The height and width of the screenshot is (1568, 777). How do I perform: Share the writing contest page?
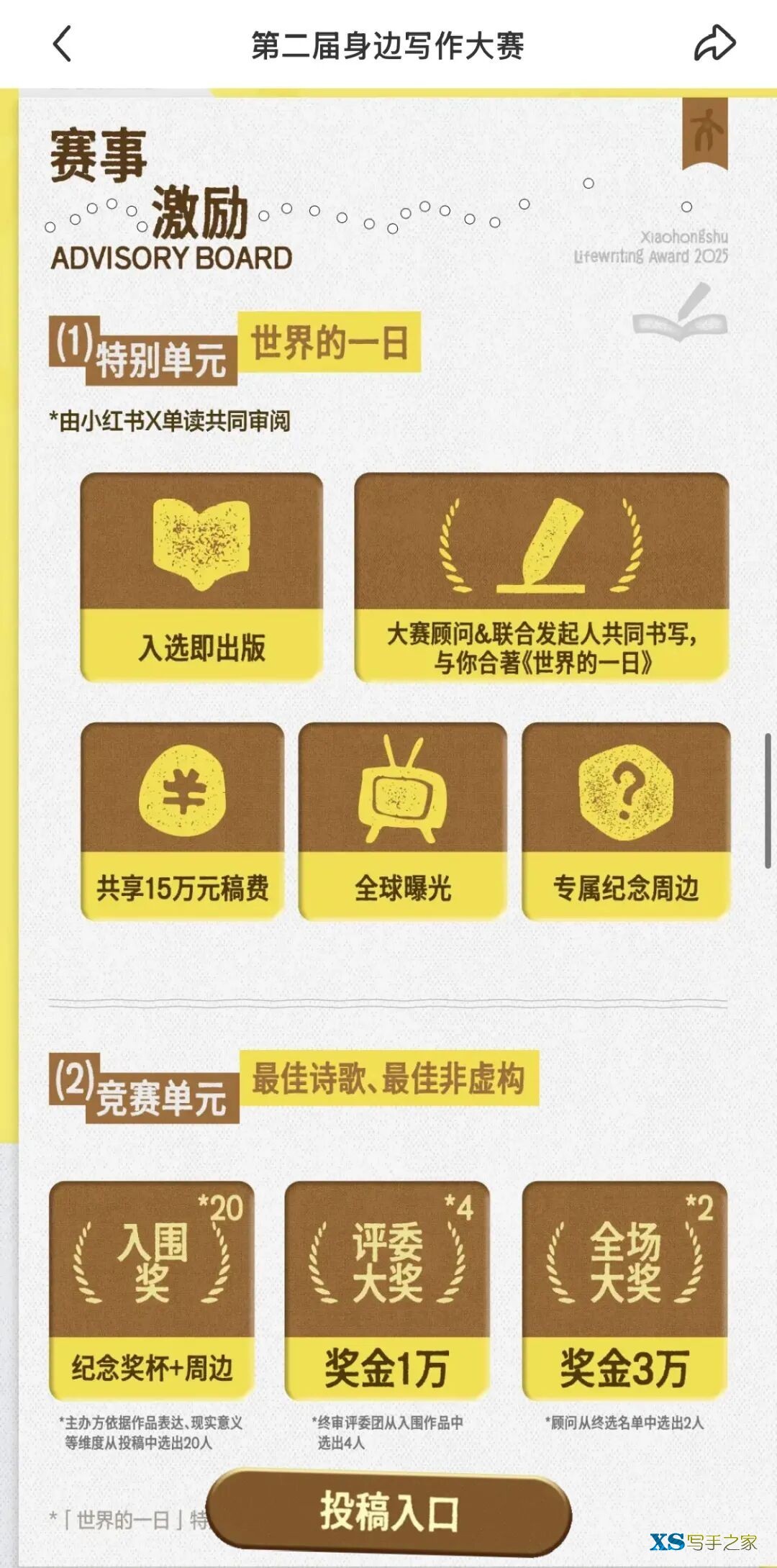tap(714, 45)
